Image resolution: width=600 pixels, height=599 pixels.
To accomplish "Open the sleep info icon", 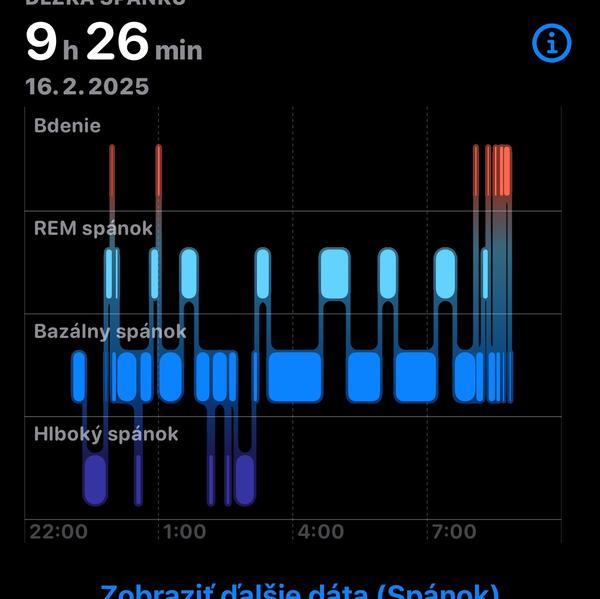I will coord(551,43).
